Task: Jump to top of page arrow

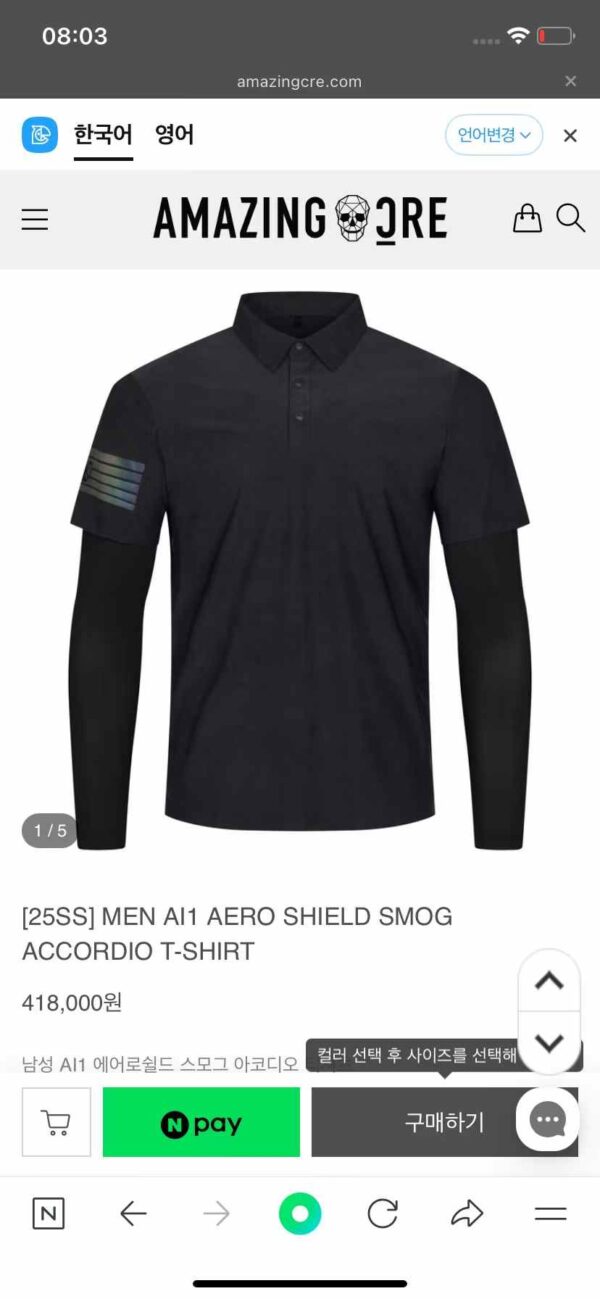Action: pyautogui.click(x=549, y=981)
